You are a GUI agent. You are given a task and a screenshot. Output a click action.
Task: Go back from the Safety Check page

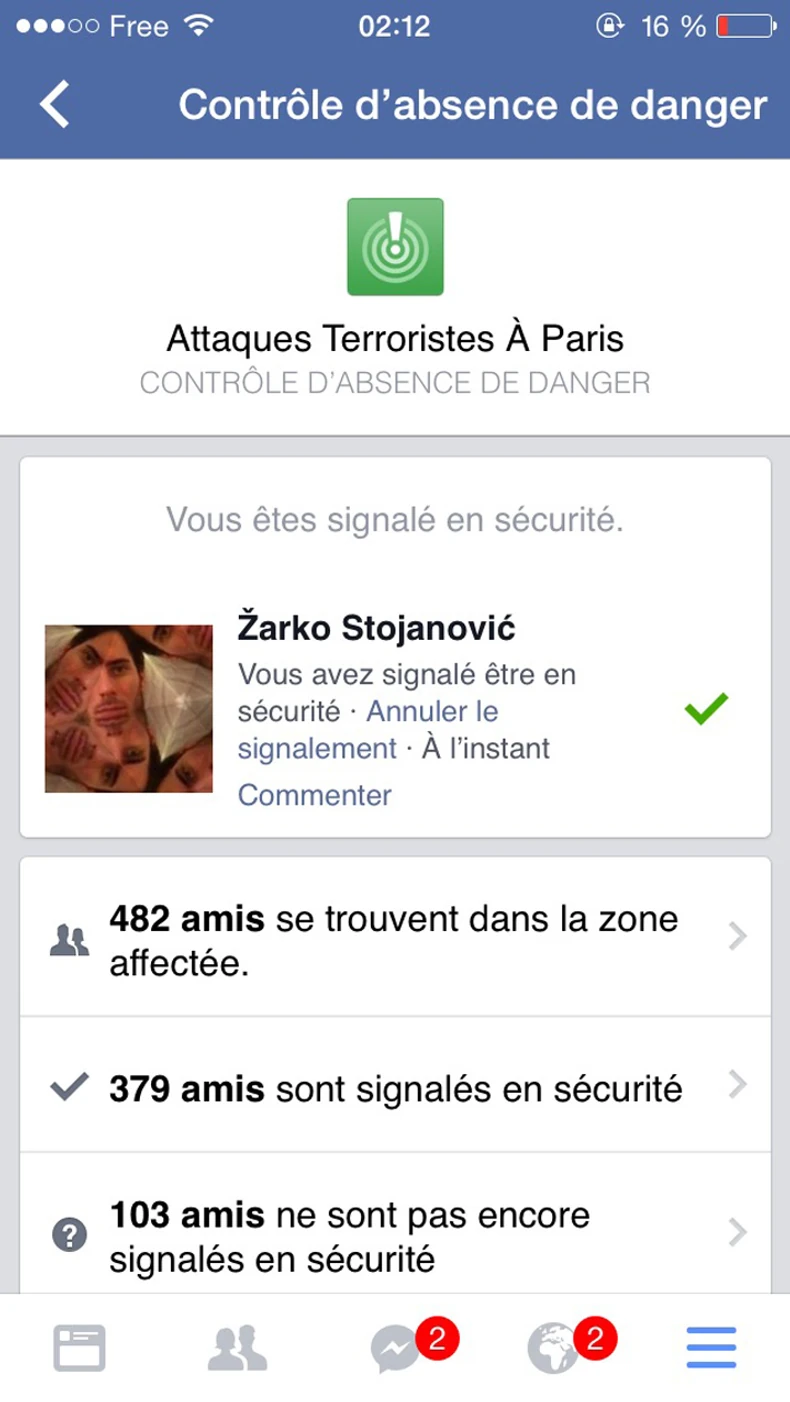(56, 105)
